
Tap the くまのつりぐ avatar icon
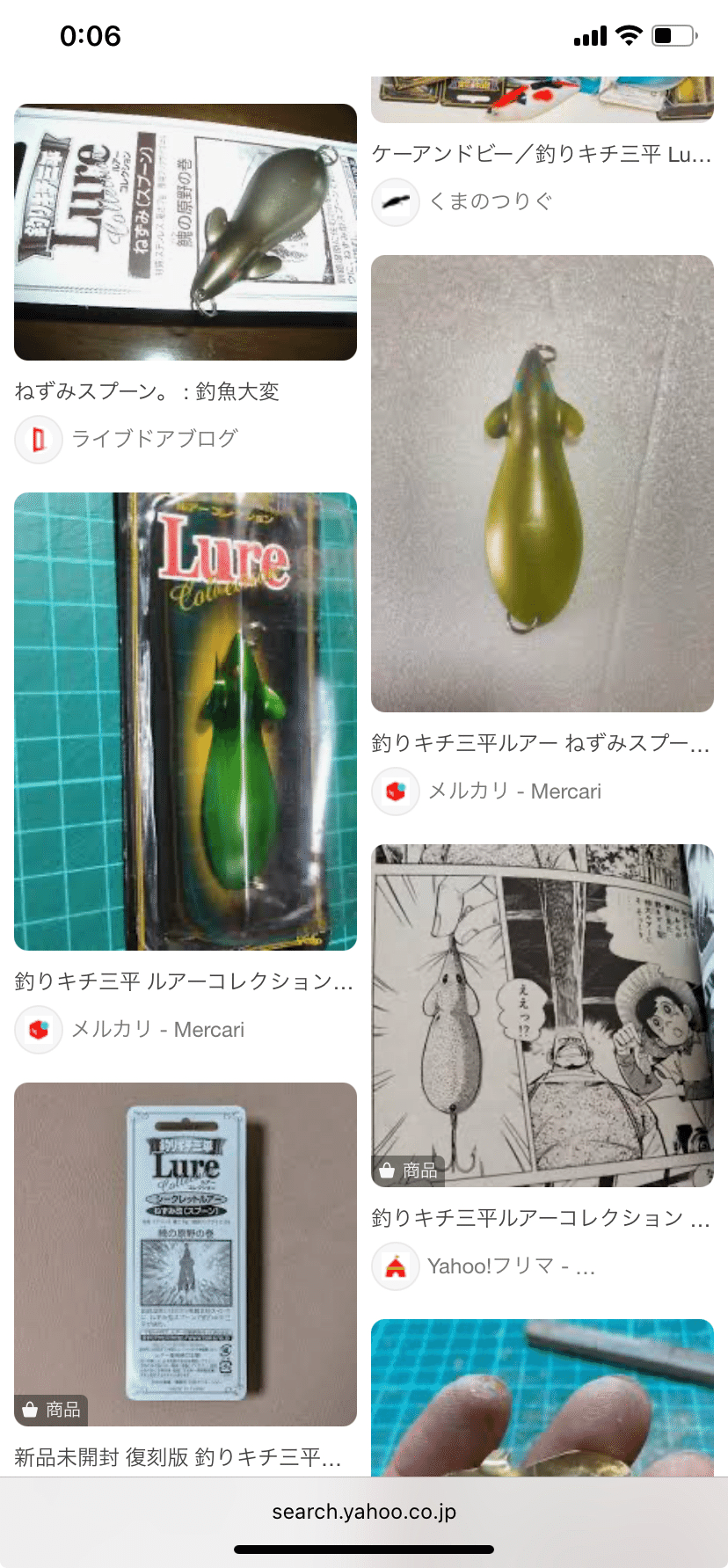pos(395,201)
